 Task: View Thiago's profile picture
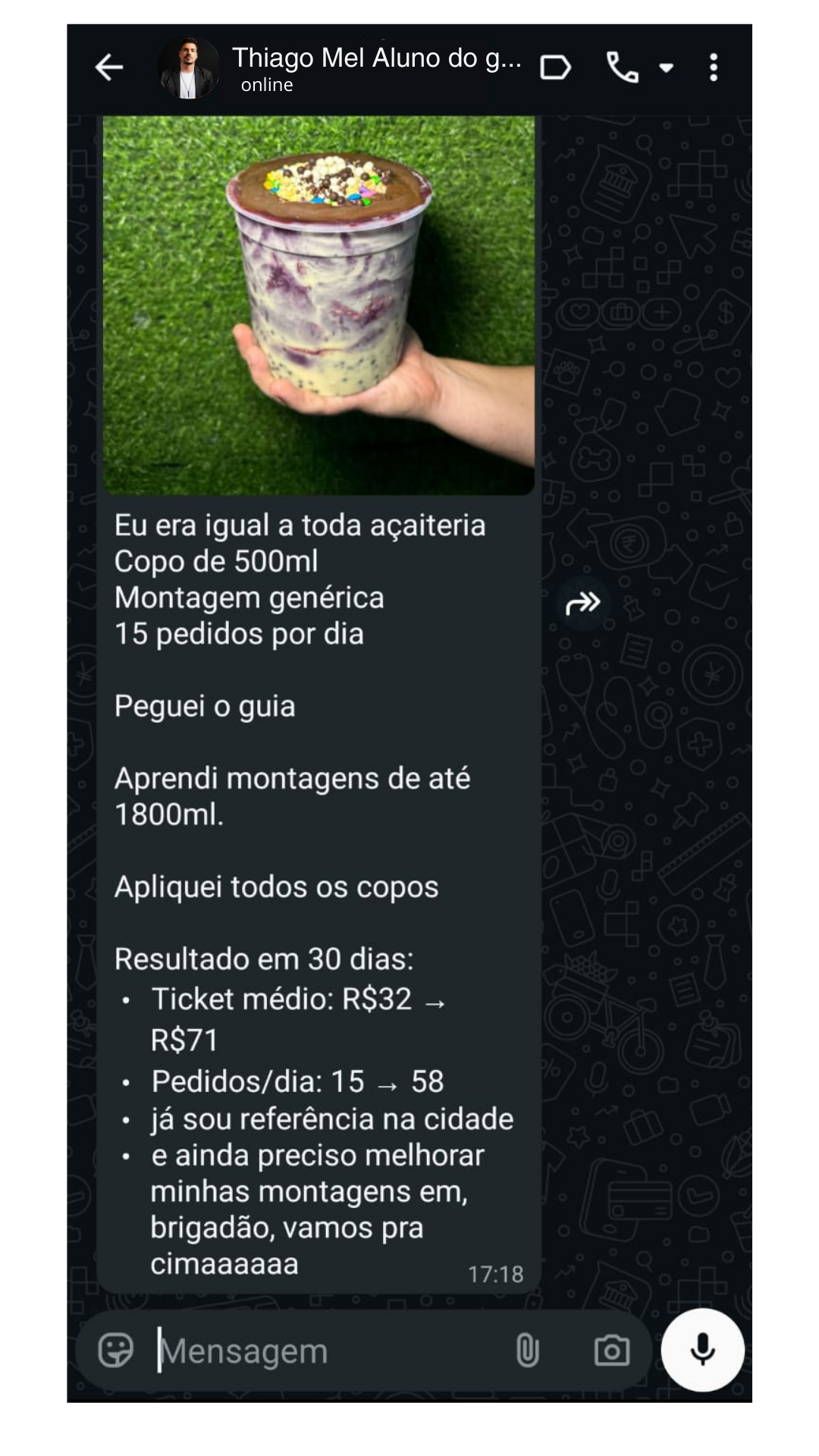point(186,68)
